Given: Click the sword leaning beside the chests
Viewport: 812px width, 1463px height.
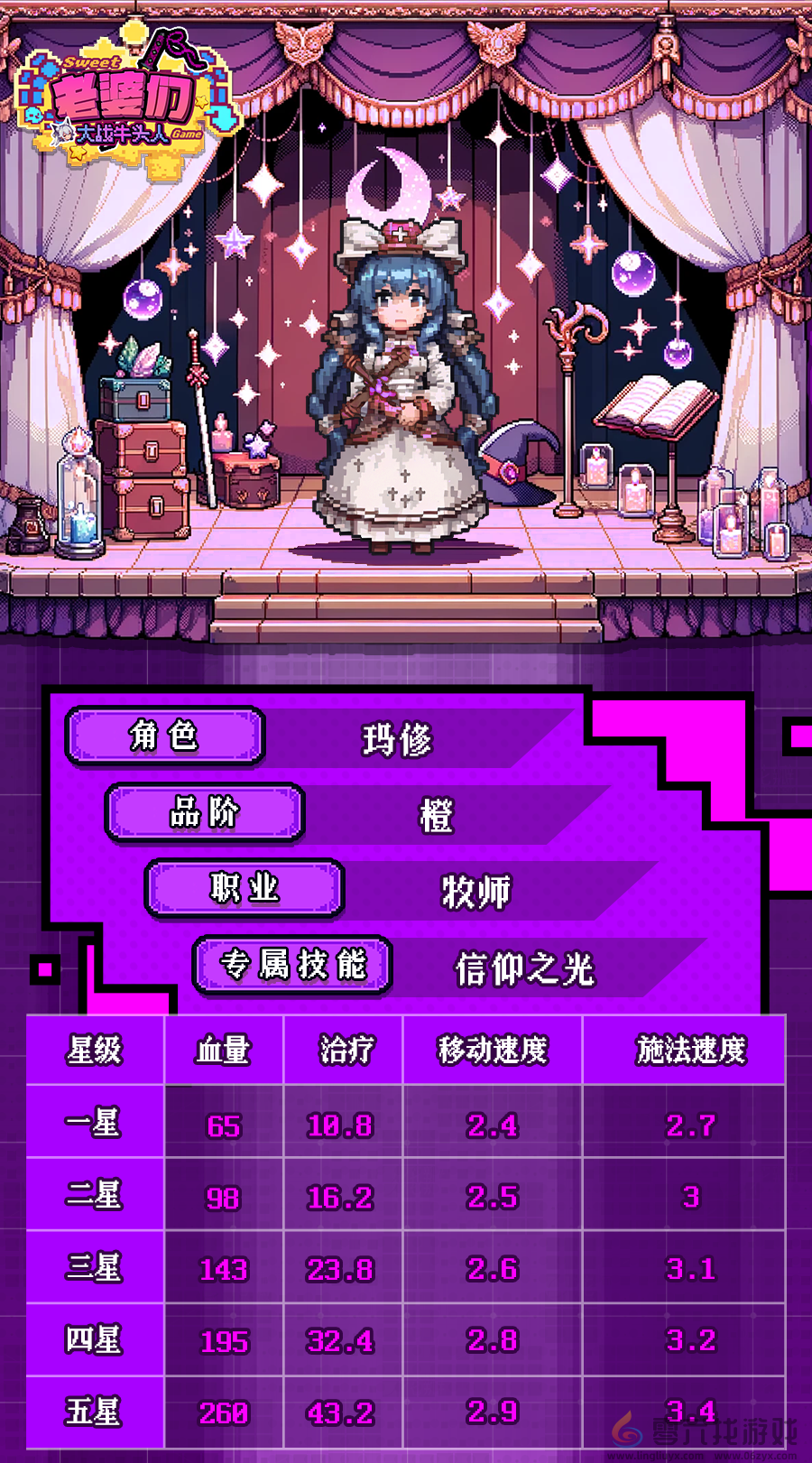Looking at the screenshot, I should (x=200, y=406).
